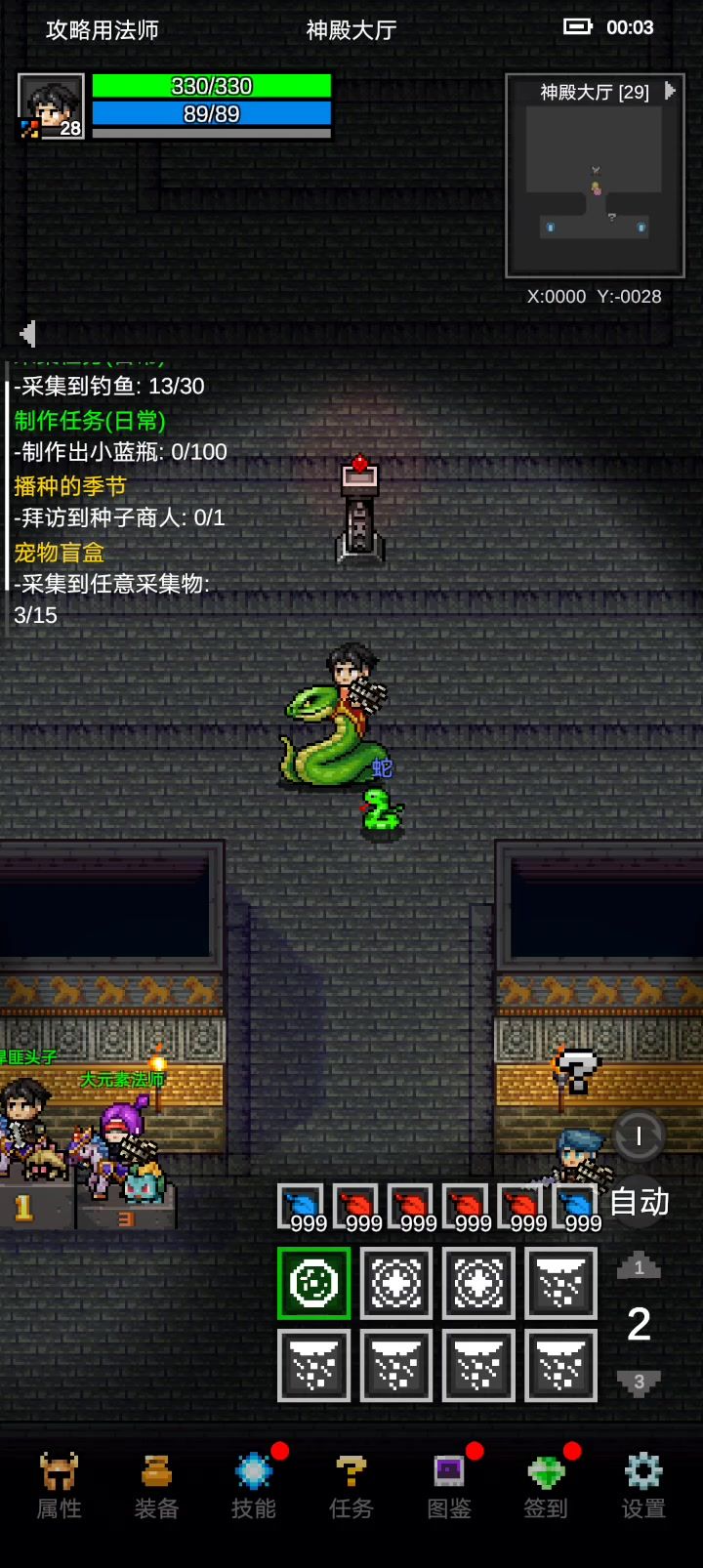Switch to the 技能 skills tab
Image resolution: width=703 pixels, height=1568 pixels.
[x=254, y=1486]
